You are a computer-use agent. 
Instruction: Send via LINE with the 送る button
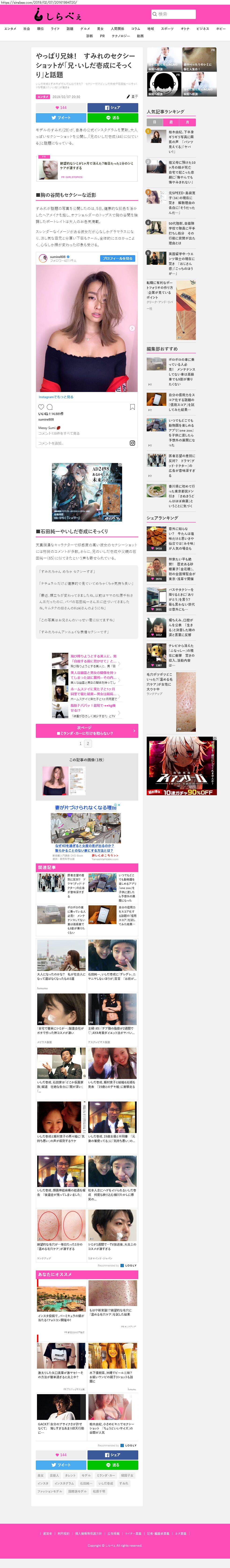coord(113,117)
